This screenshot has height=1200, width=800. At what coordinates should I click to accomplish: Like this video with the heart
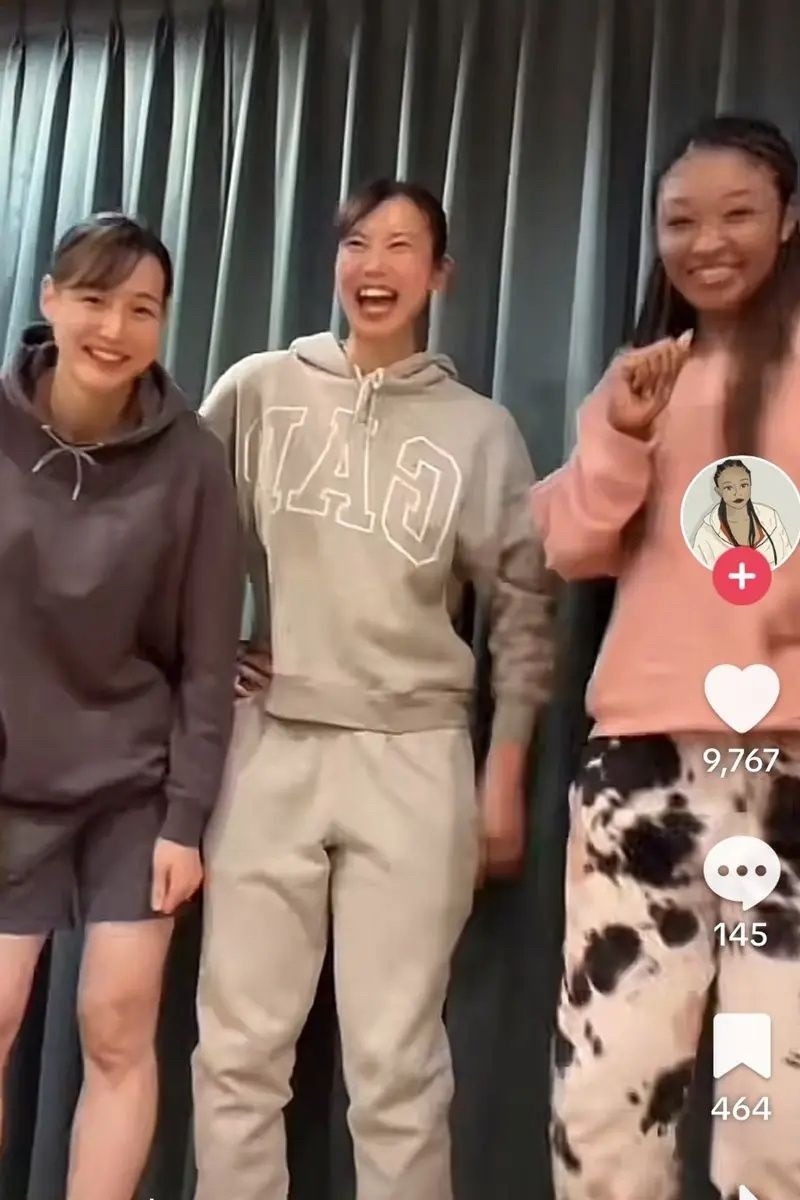tap(741, 697)
